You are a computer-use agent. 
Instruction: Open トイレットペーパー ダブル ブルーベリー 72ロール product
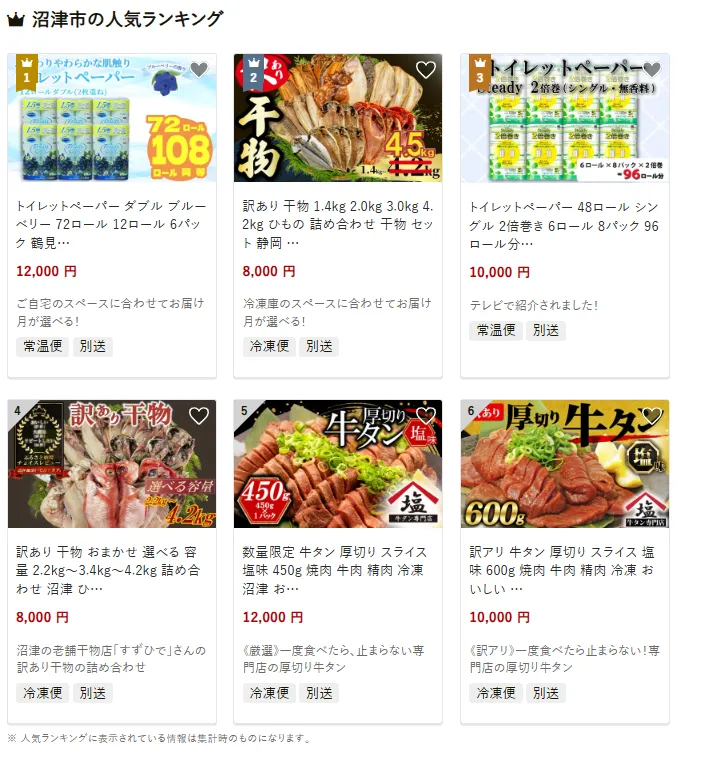tap(111, 224)
